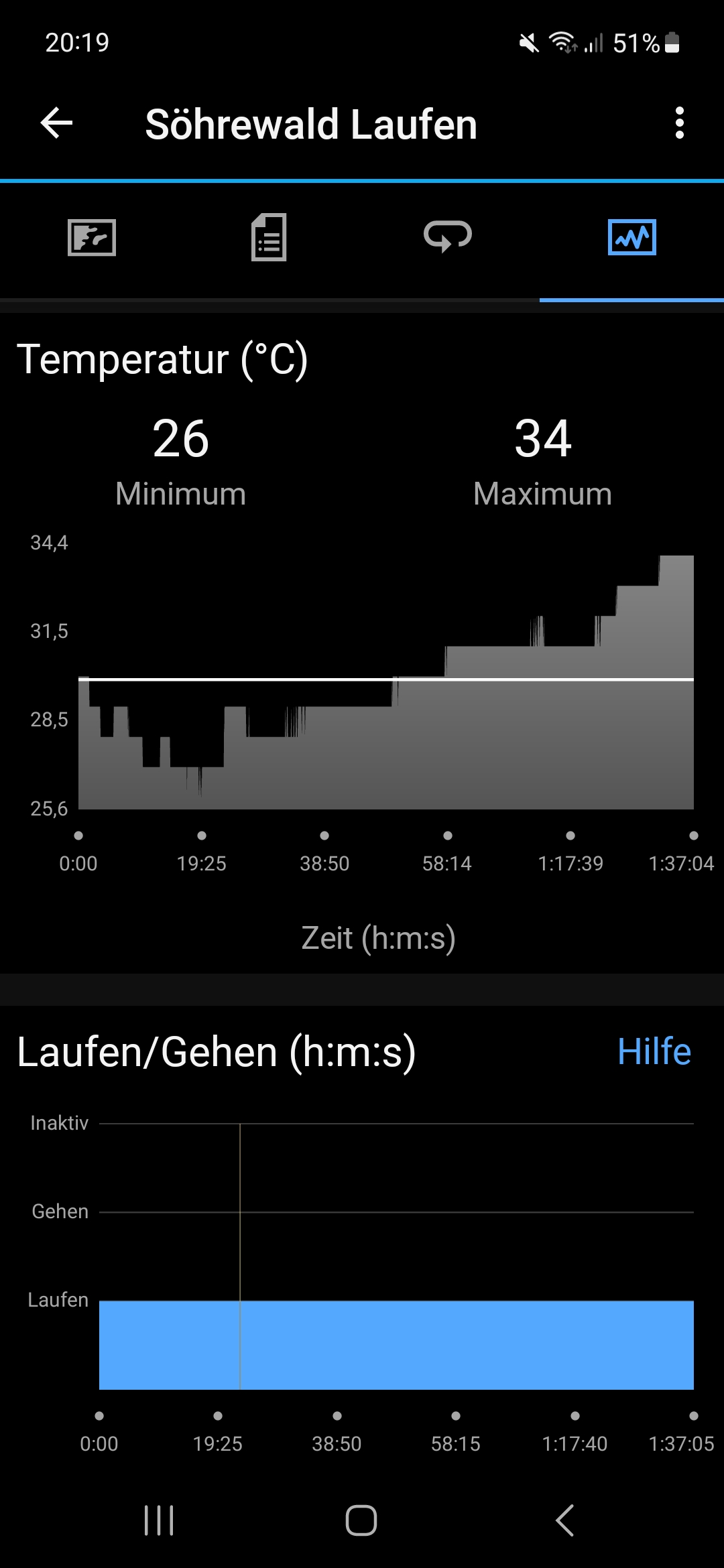
Task: Switch to the laps tab
Action: pyautogui.click(x=448, y=238)
